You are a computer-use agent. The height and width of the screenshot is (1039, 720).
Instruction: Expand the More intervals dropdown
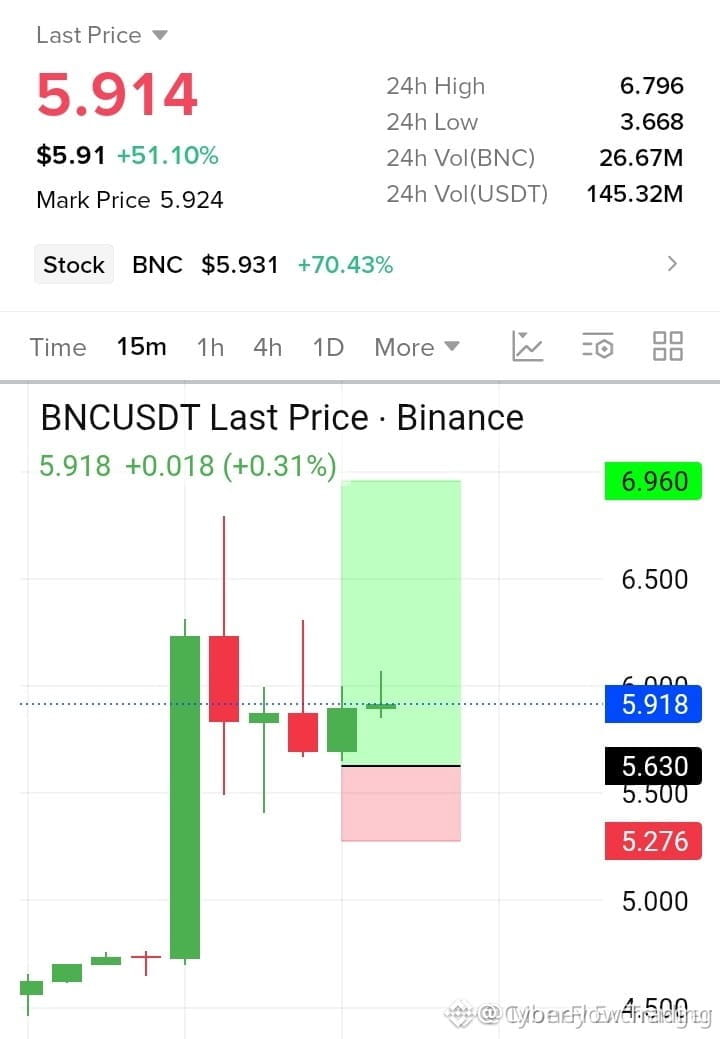coord(417,347)
